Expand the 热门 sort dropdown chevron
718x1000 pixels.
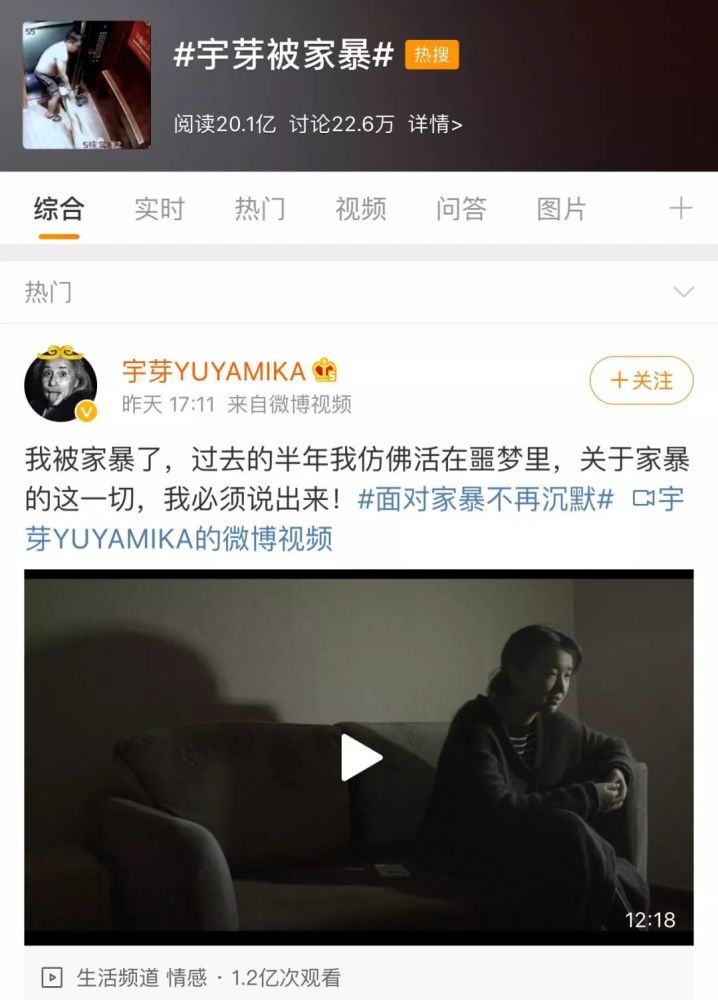pyautogui.click(x=684, y=292)
